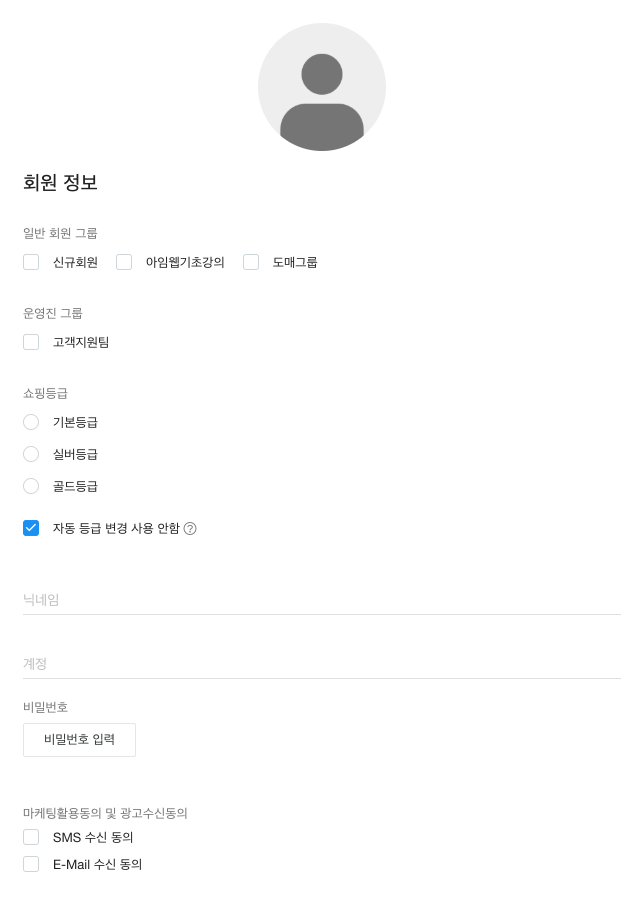Check the 도매그룹 checkbox
The image size is (640, 900).
pyautogui.click(x=251, y=262)
